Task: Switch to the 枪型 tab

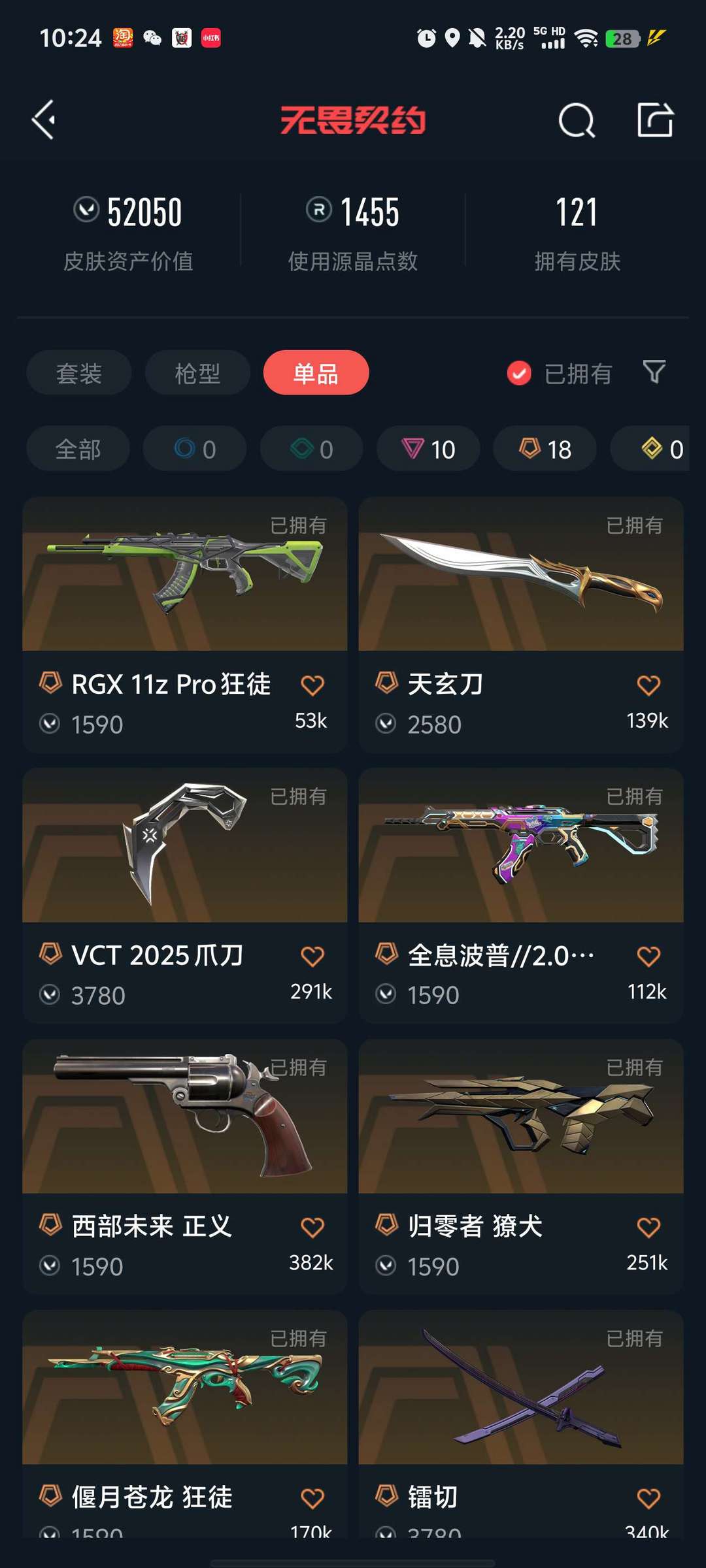Action: click(x=197, y=373)
